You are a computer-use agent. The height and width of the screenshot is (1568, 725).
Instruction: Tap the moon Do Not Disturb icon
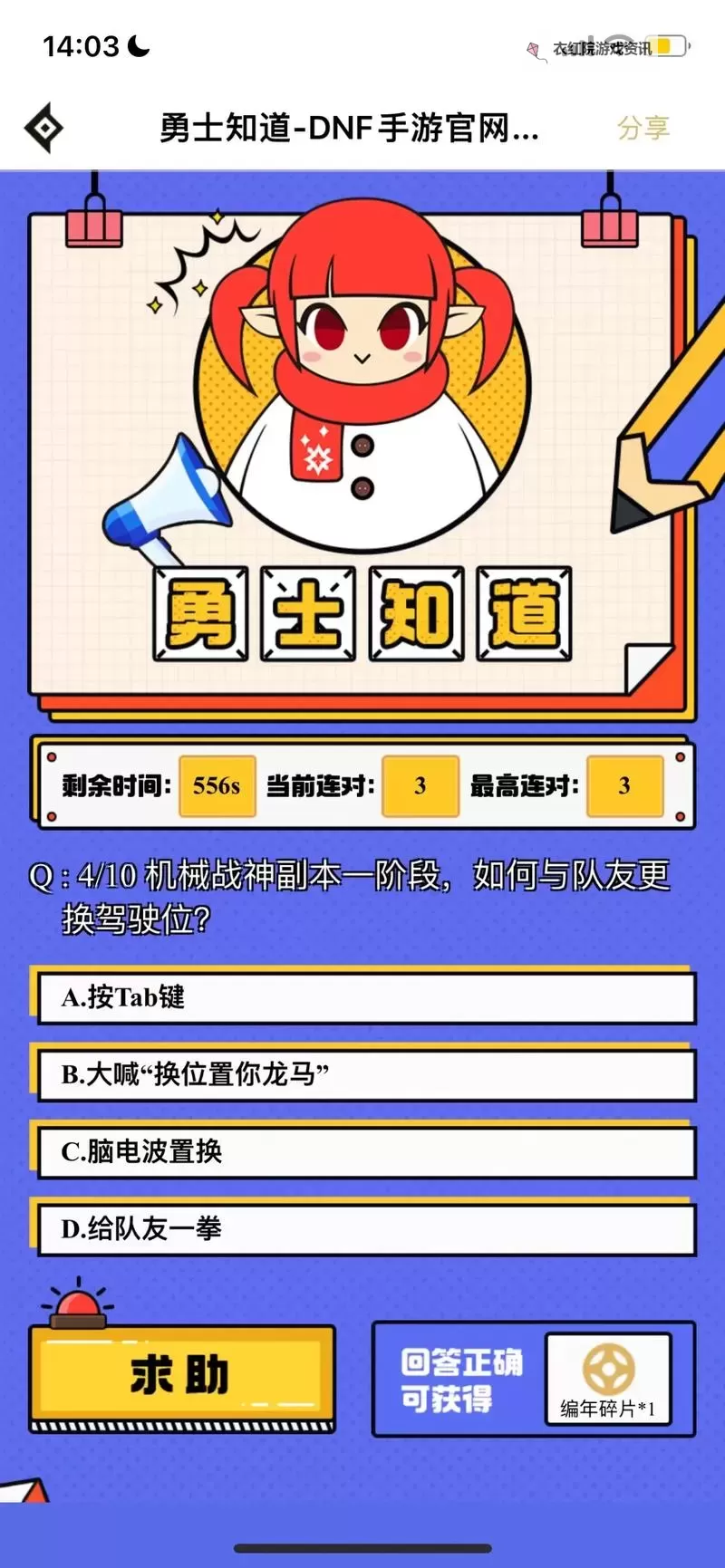coord(134,44)
